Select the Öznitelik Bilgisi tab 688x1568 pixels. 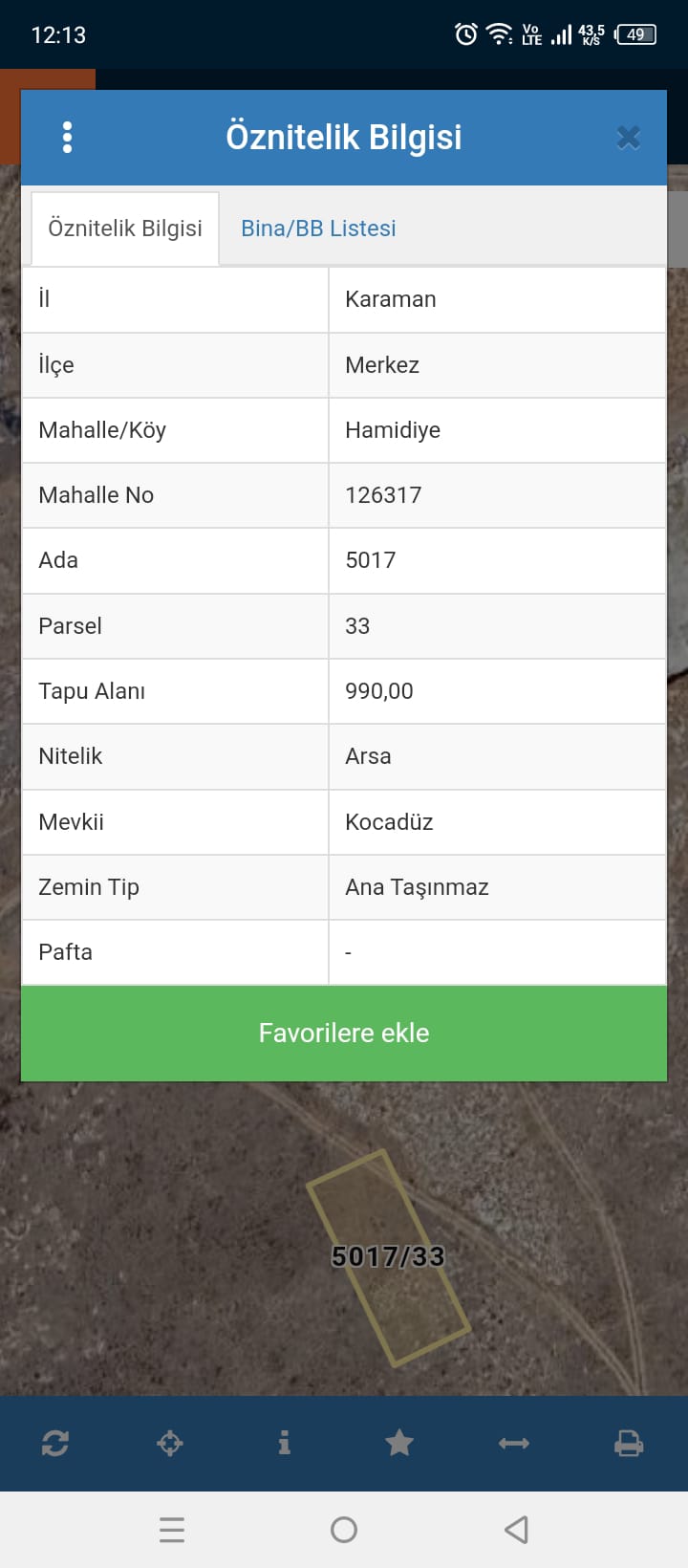pos(124,228)
